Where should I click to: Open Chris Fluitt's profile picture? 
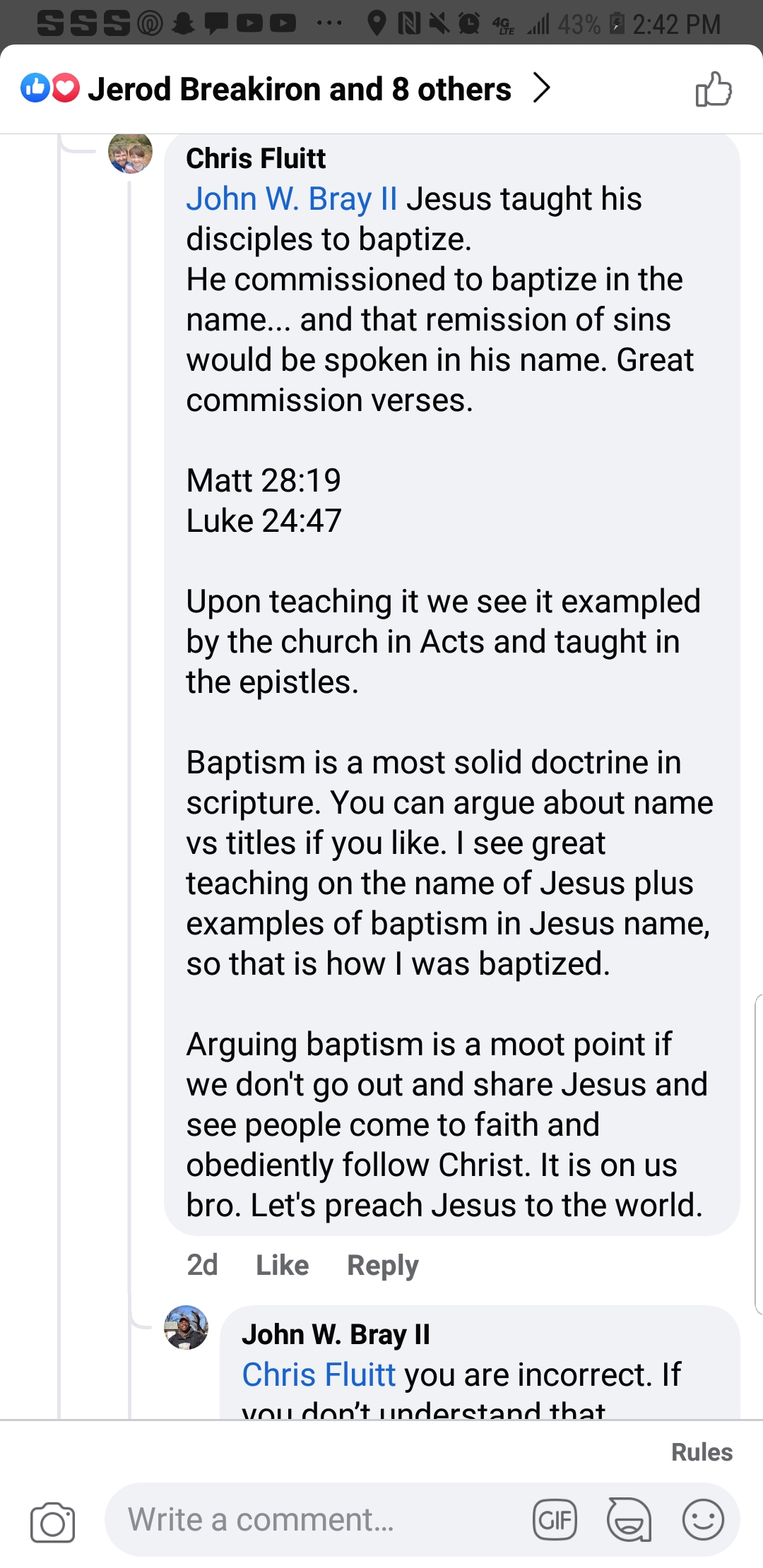click(130, 152)
